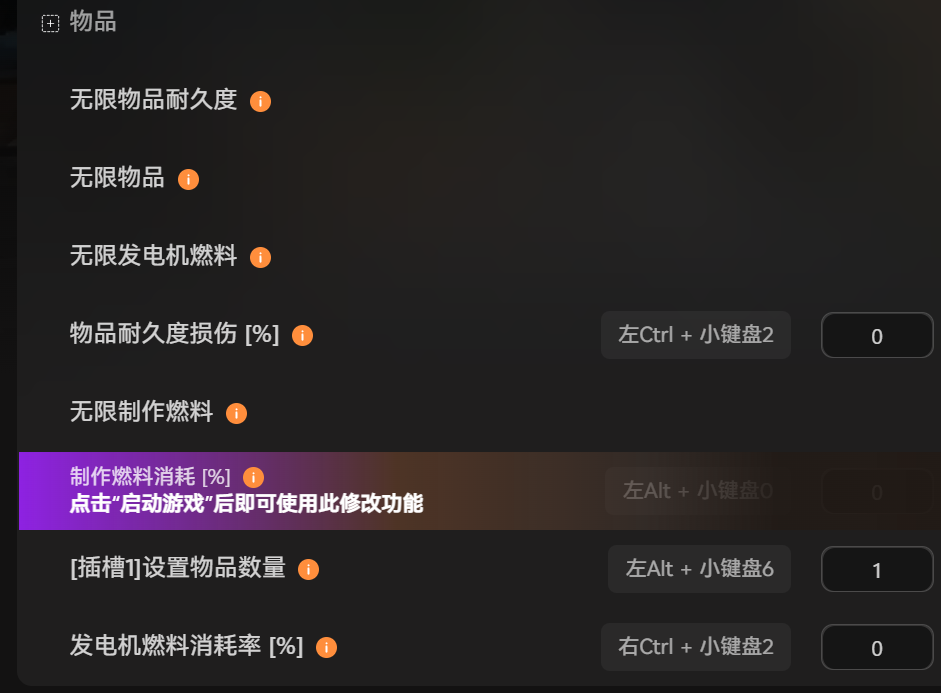
Task: View info about 无限发电机燃料
Action: pyautogui.click(x=260, y=257)
